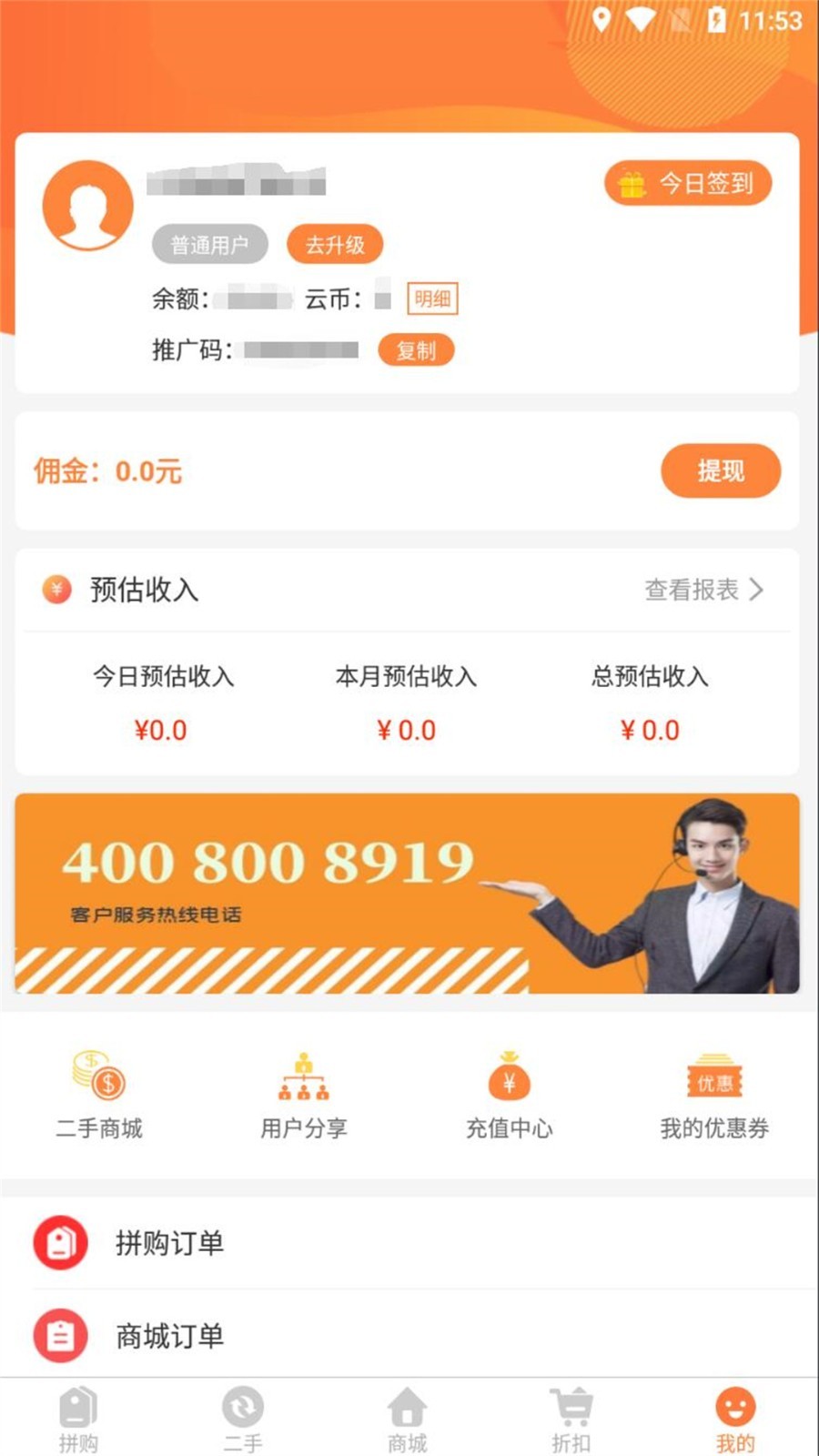Open the customer service hotline banner
Screen dimensions: 819x1456
(x=407, y=894)
